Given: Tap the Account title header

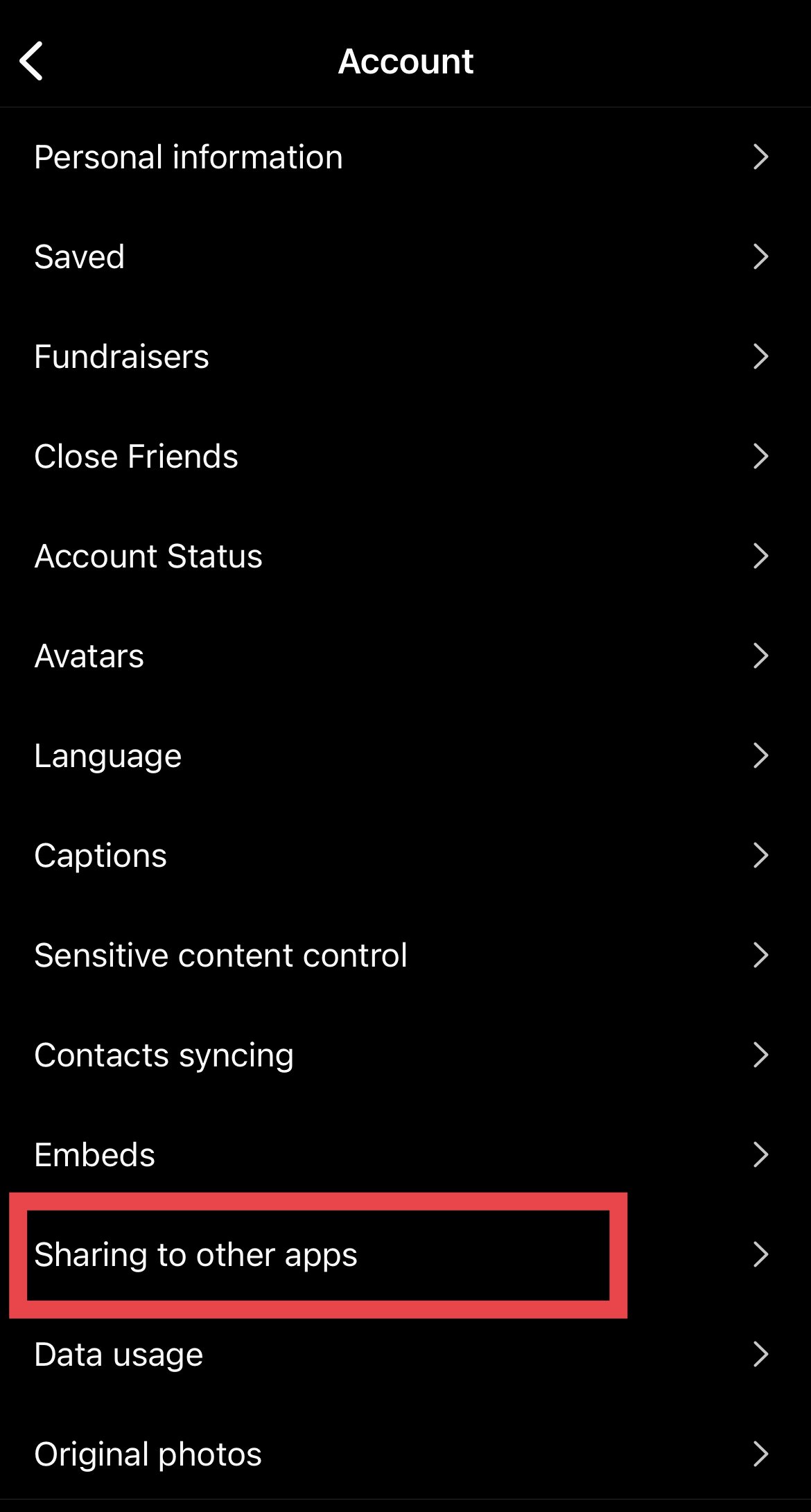Looking at the screenshot, I should [x=405, y=61].
